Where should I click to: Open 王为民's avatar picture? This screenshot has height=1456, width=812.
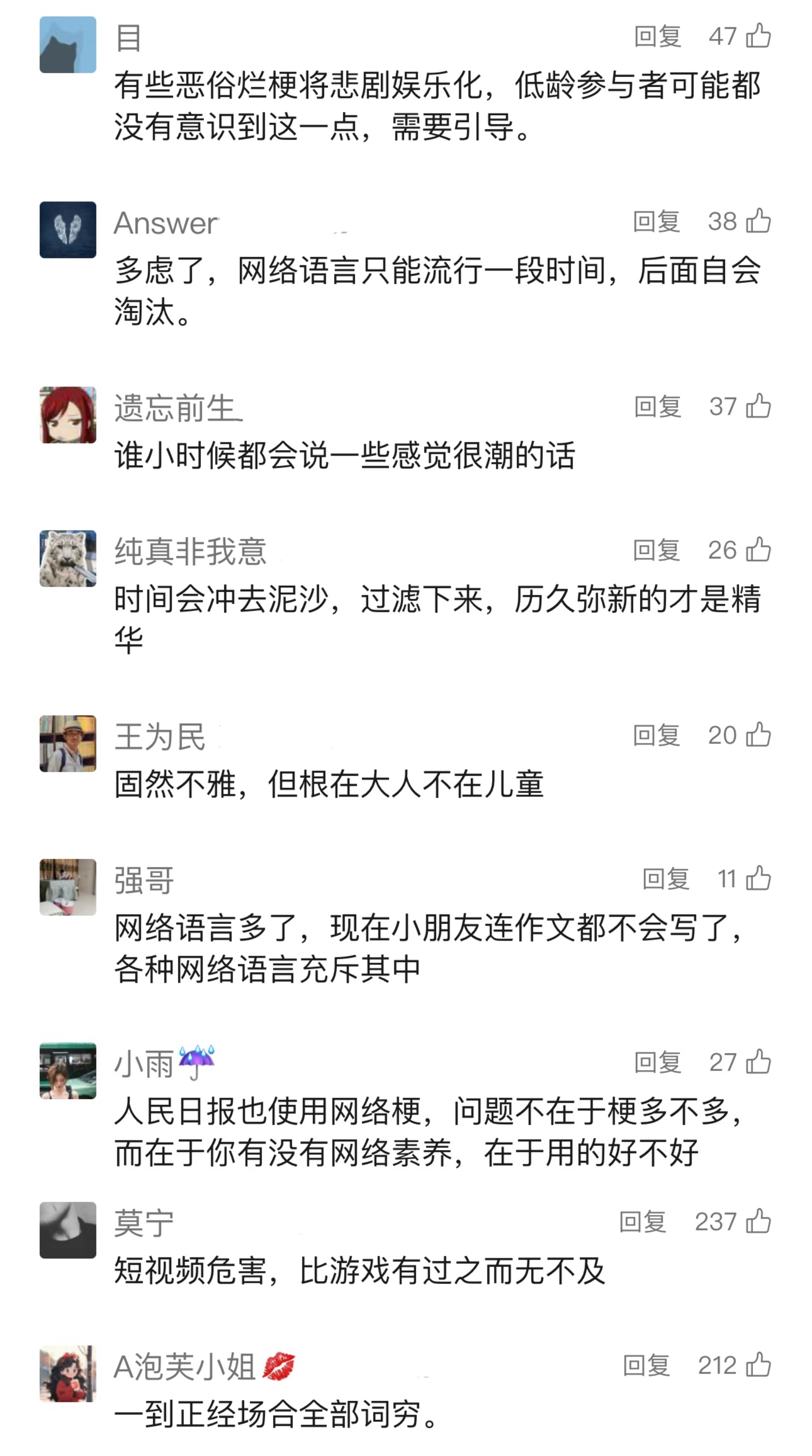click(x=68, y=744)
